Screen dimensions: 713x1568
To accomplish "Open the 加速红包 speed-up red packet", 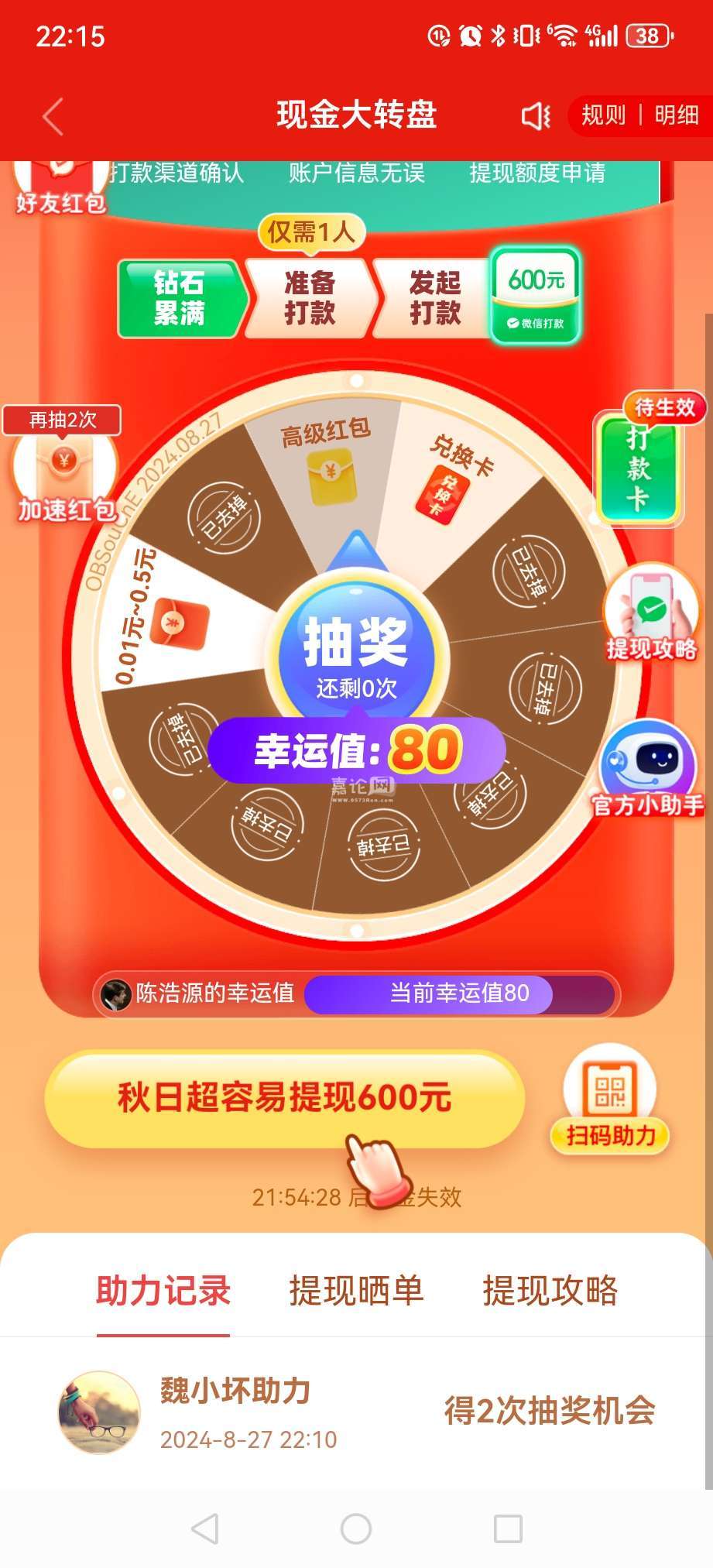I will (66, 472).
